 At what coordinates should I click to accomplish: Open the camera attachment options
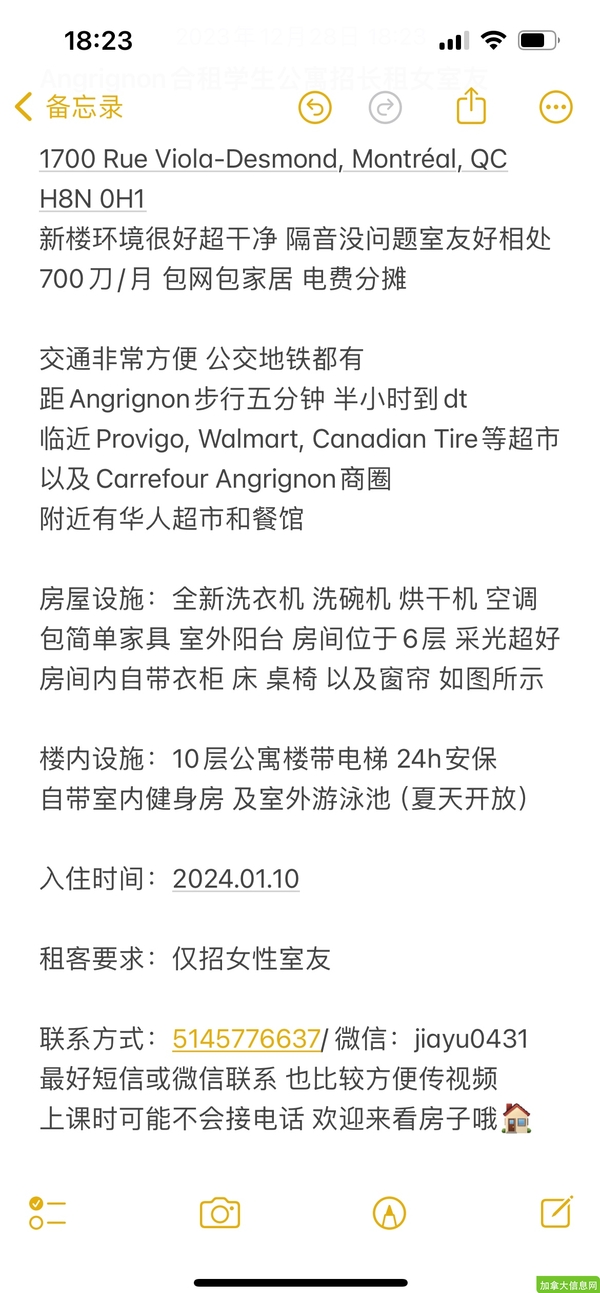click(219, 1213)
